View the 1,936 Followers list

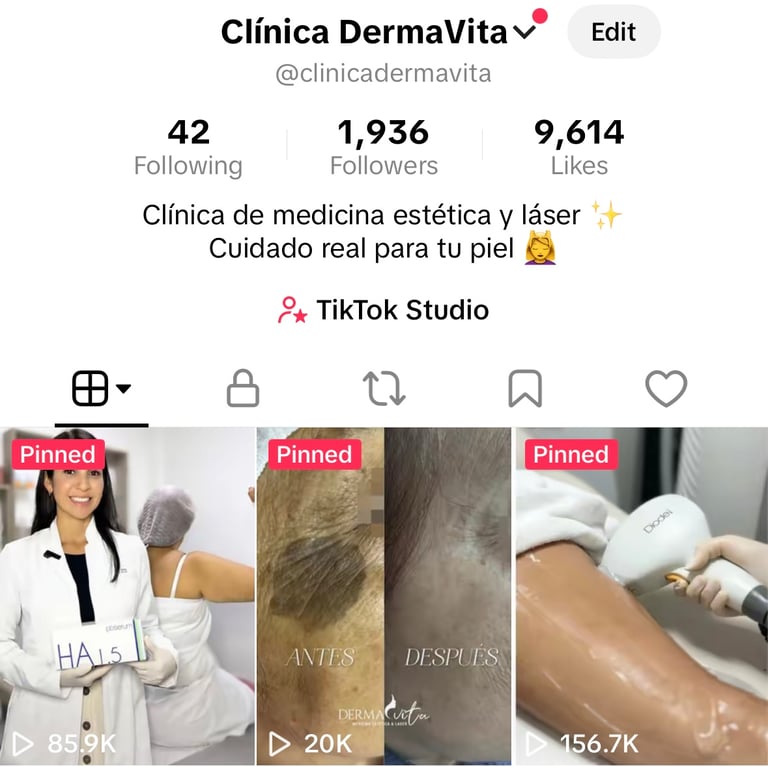point(384,147)
